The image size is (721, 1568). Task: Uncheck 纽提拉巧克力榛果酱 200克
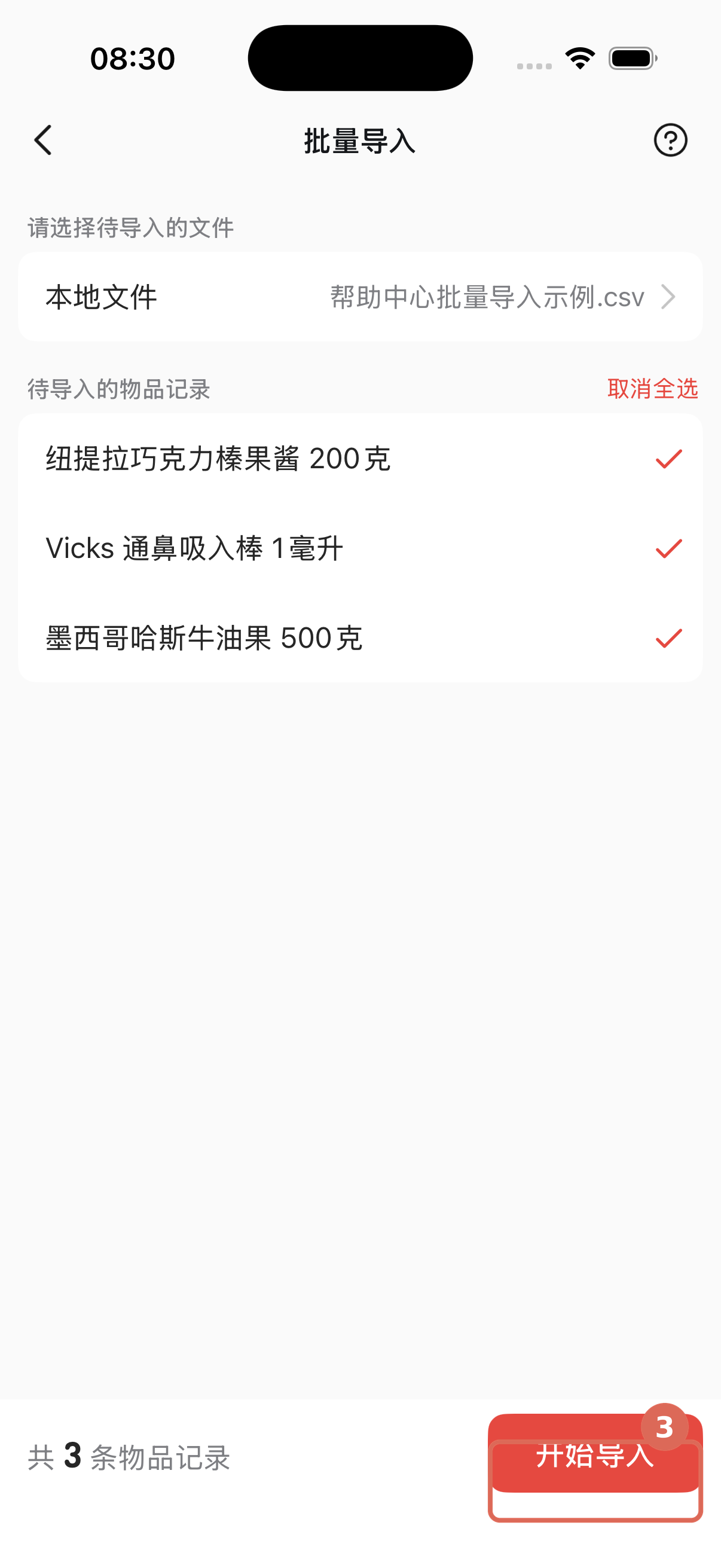coord(360,458)
